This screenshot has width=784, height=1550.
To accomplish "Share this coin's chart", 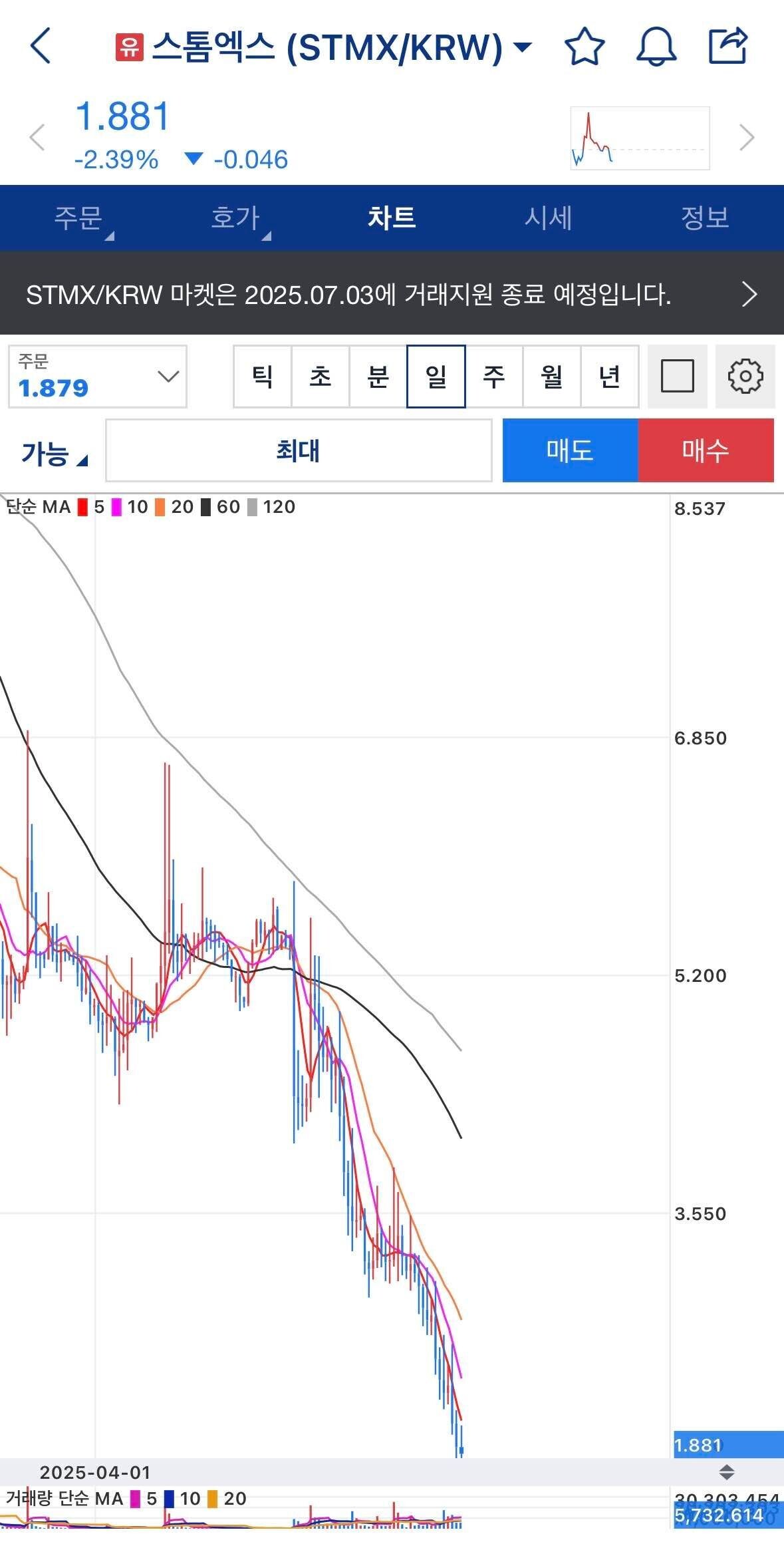I will coord(727,46).
